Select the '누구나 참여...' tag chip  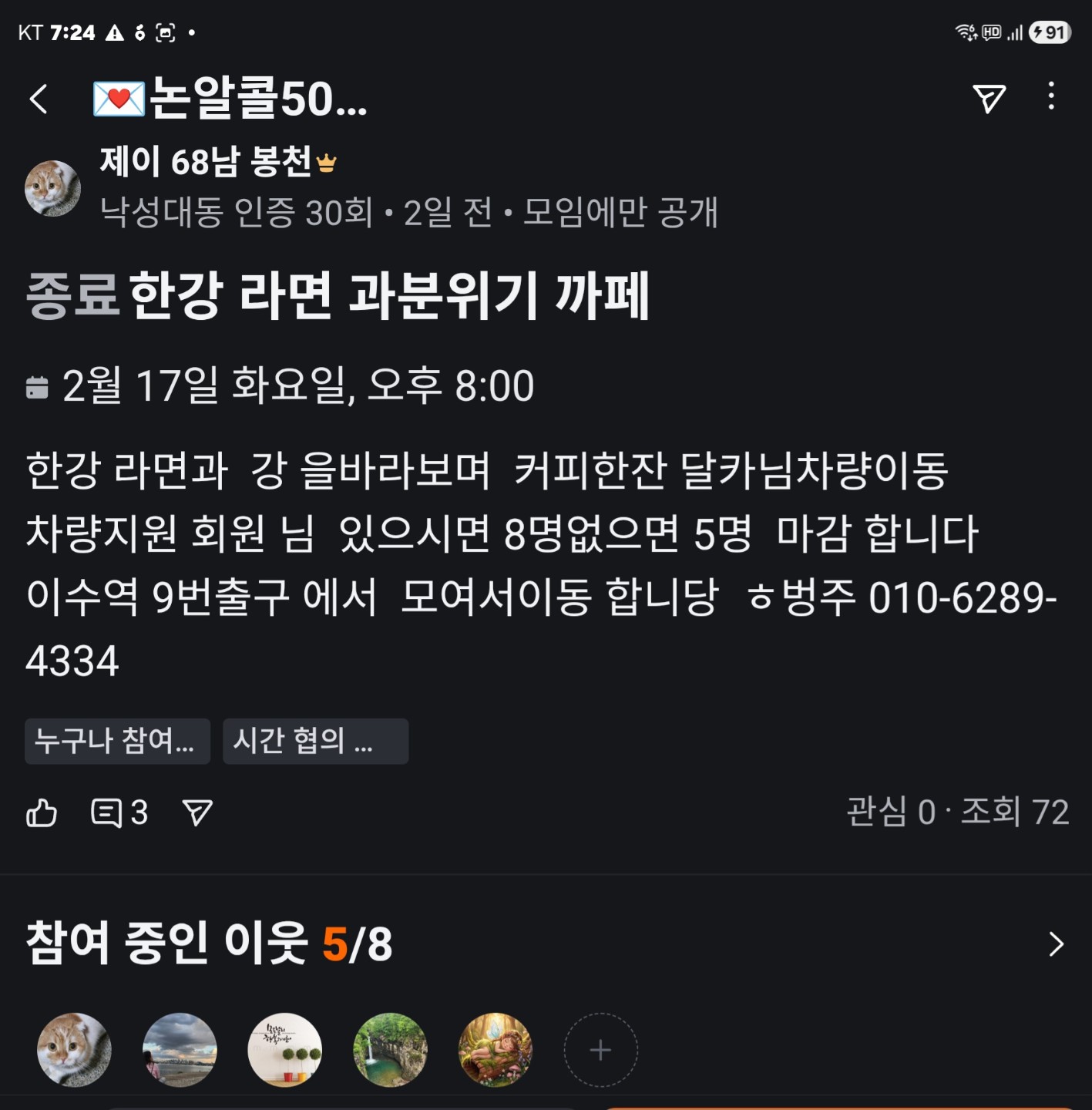pos(117,742)
